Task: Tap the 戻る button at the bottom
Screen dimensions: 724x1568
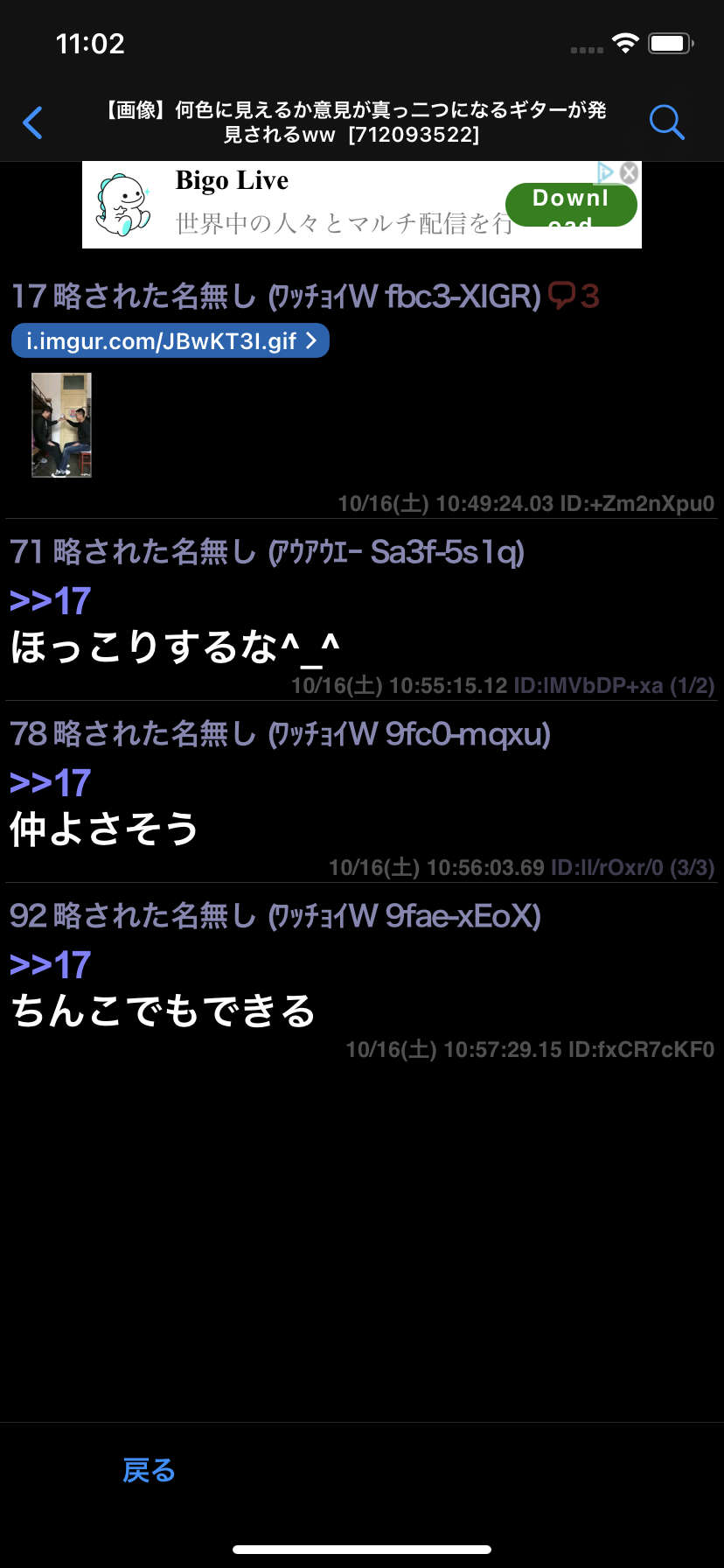Action: coord(149,1470)
